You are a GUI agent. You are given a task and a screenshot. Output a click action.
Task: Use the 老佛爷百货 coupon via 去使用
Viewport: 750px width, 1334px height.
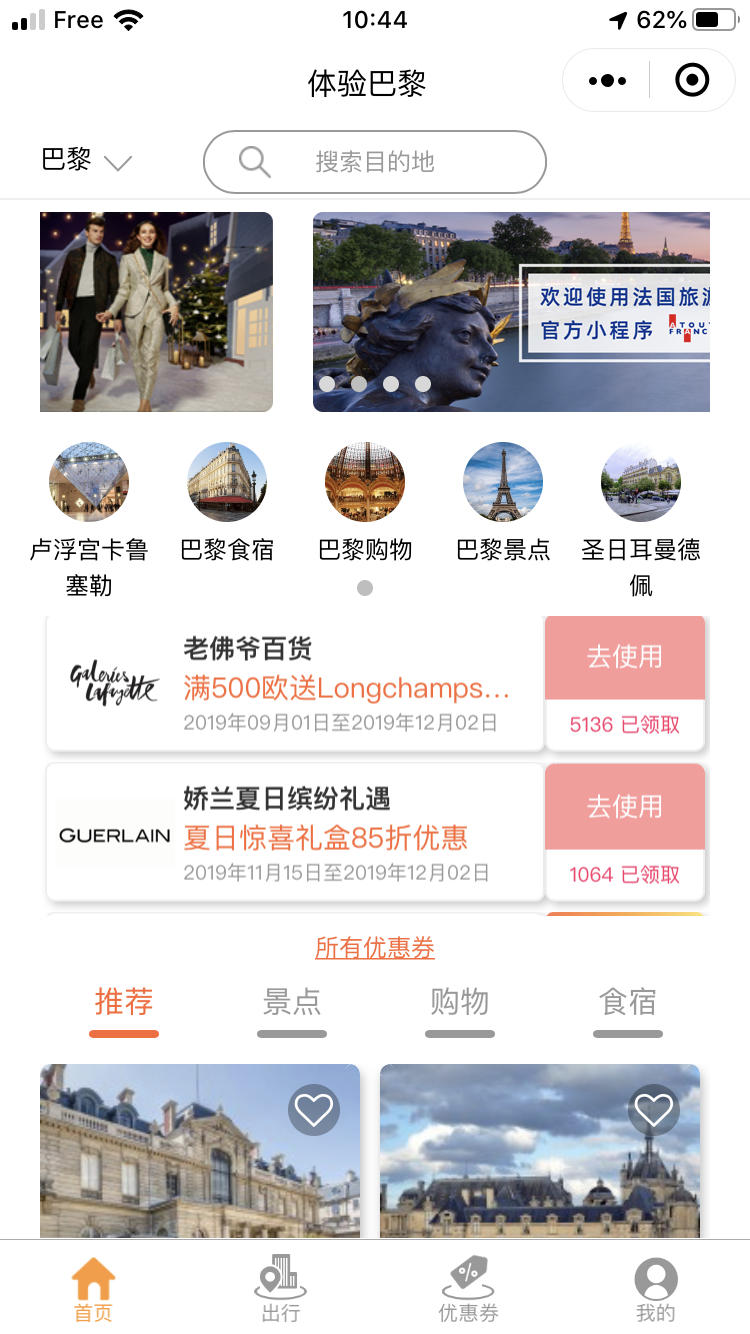pos(625,657)
